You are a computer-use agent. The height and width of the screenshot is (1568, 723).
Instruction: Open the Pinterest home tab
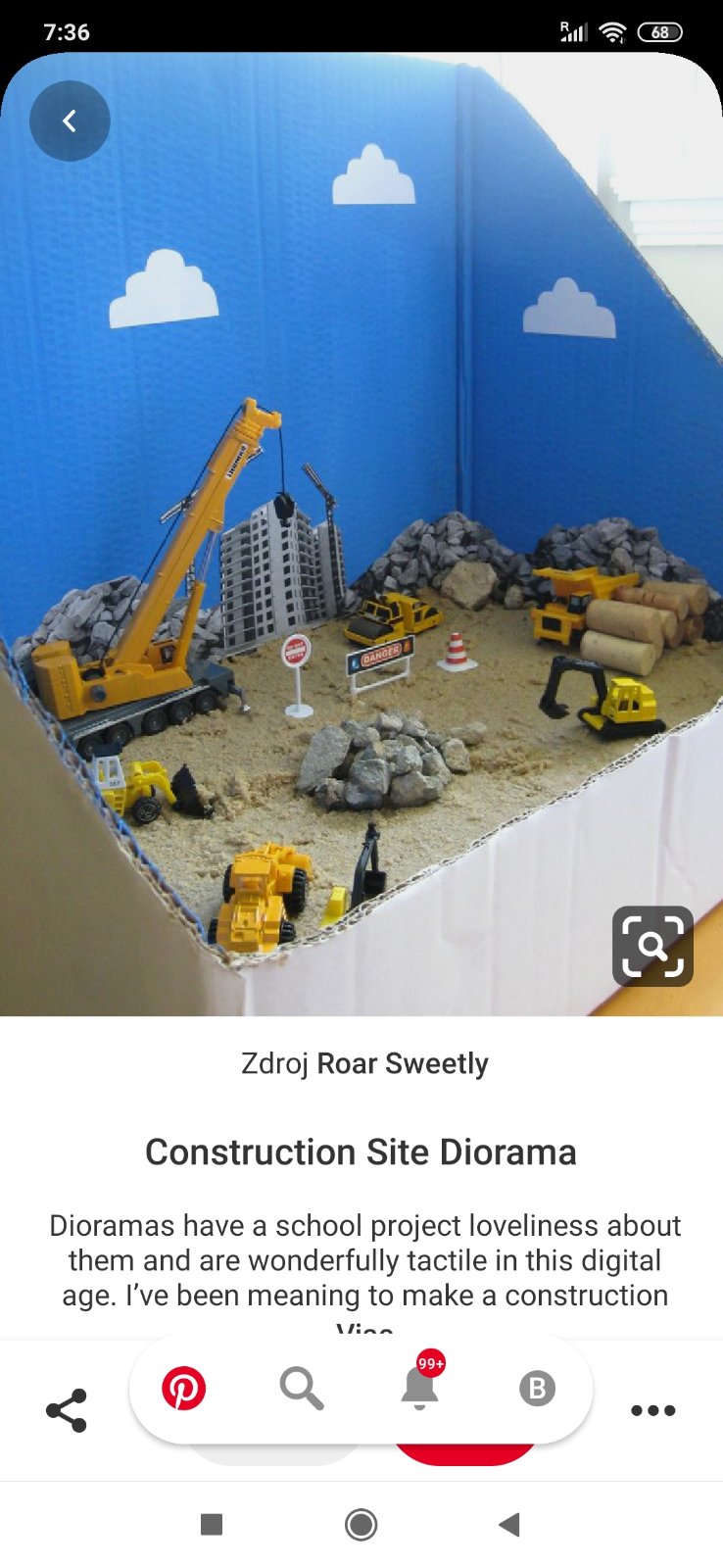184,1389
